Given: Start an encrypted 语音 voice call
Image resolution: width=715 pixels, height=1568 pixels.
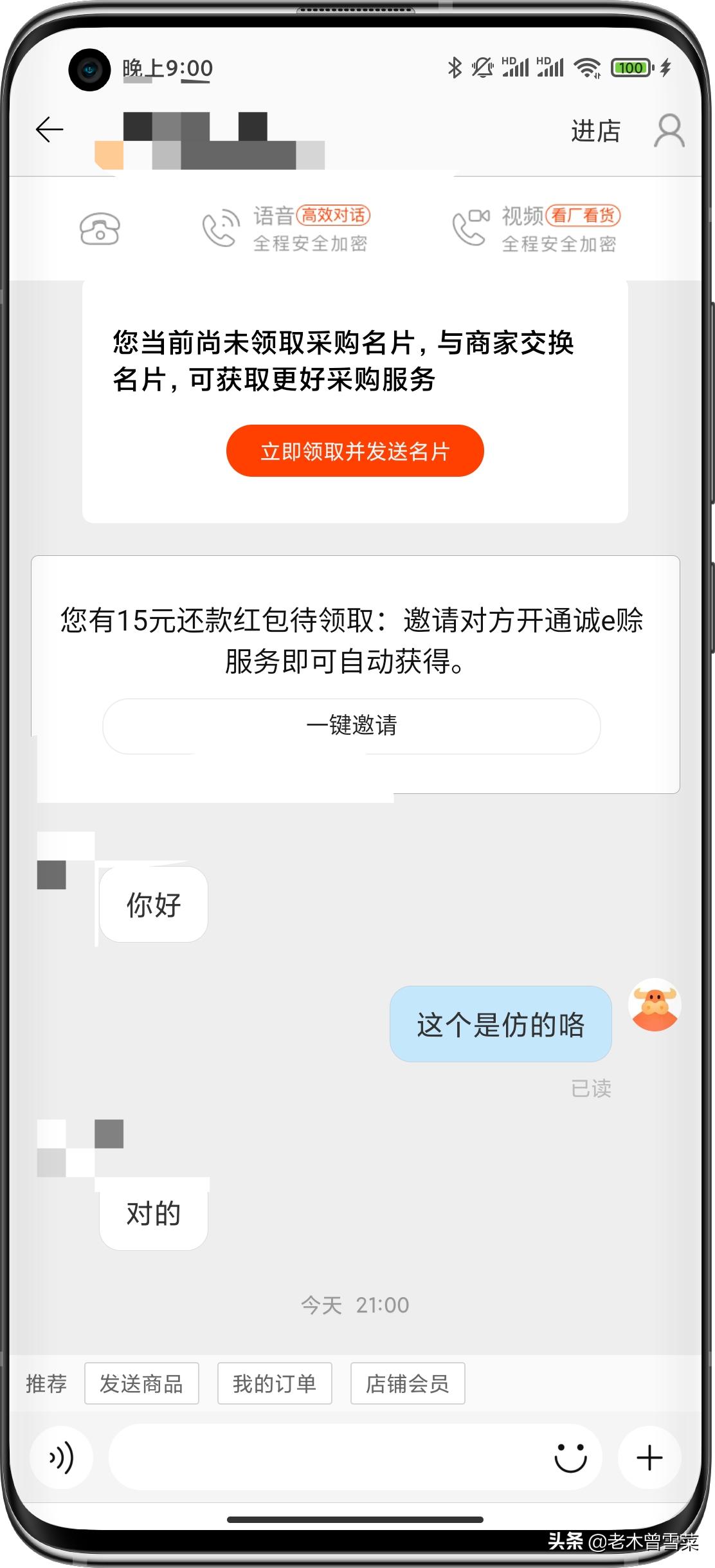Looking at the screenshot, I should coord(283,230).
